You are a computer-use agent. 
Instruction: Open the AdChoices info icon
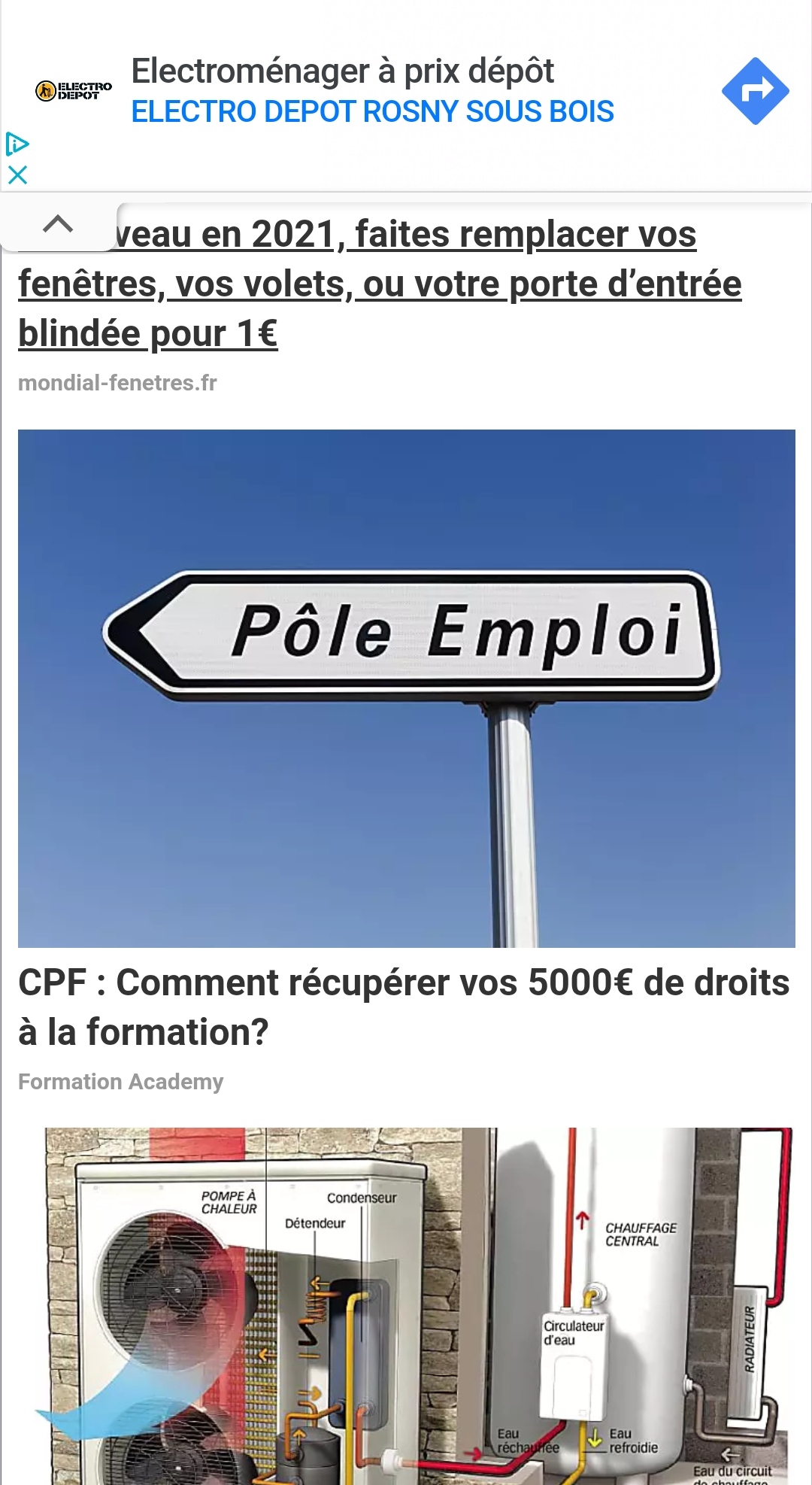point(17,144)
